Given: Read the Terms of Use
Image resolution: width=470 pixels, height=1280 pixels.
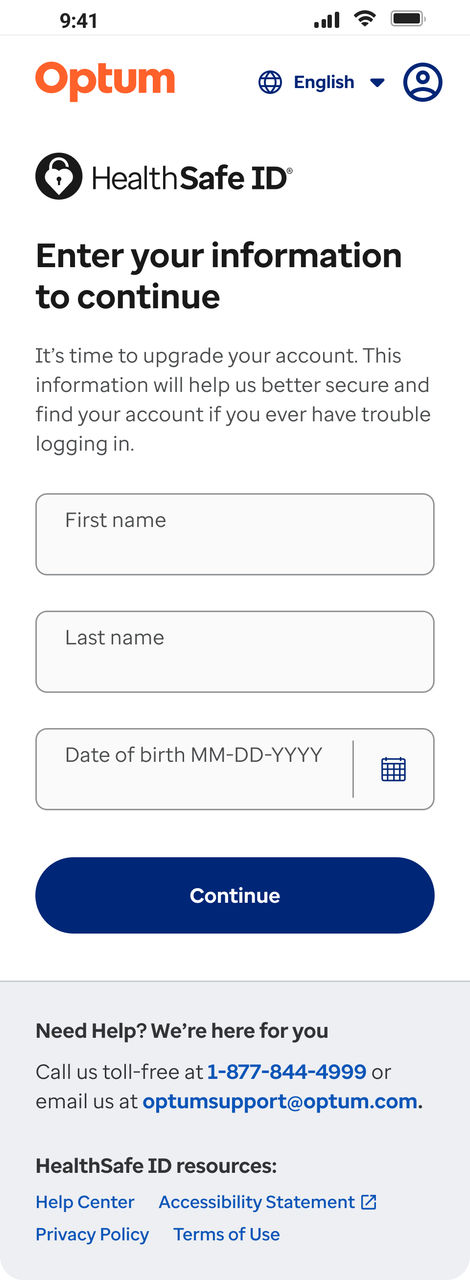Looking at the screenshot, I should (227, 1234).
